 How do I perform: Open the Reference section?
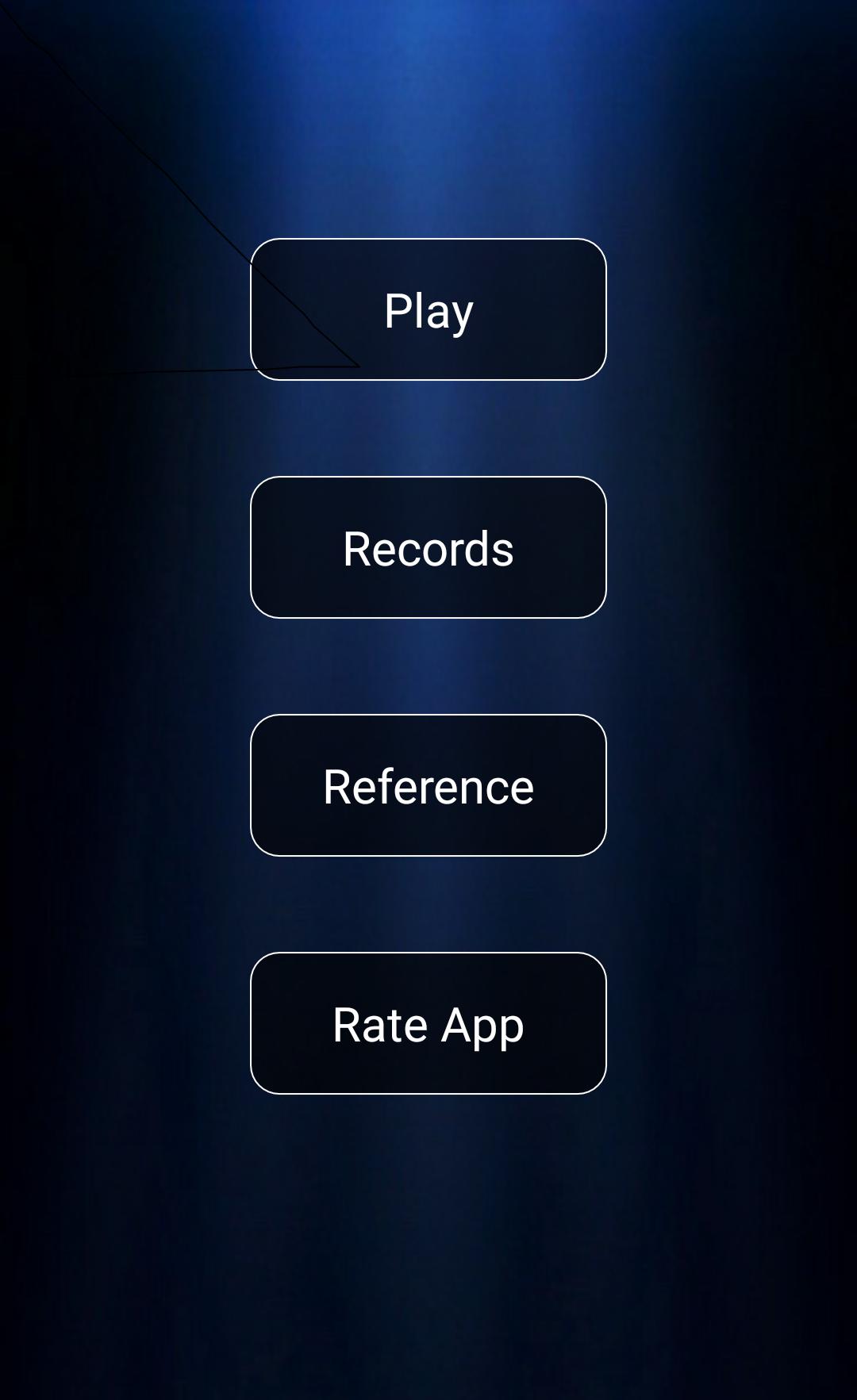(x=428, y=785)
